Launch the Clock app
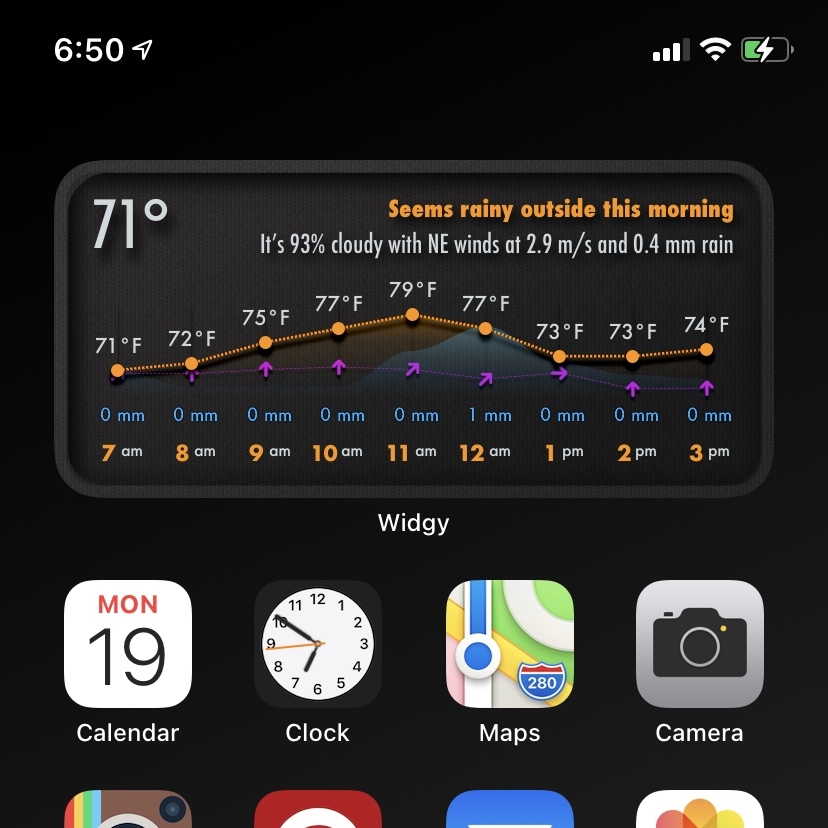The width and height of the screenshot is (828, 828). [x=318, y=645]
